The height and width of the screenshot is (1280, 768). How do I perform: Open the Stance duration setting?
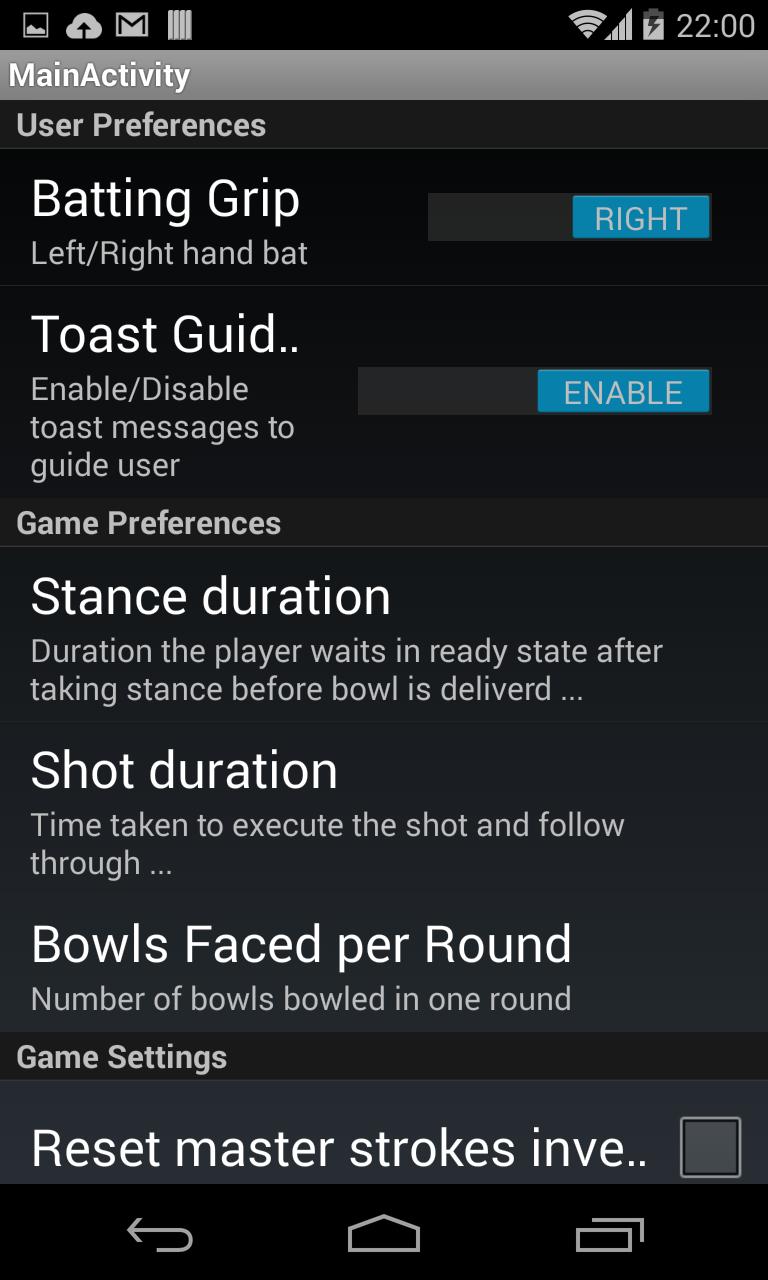pos(383,635)
